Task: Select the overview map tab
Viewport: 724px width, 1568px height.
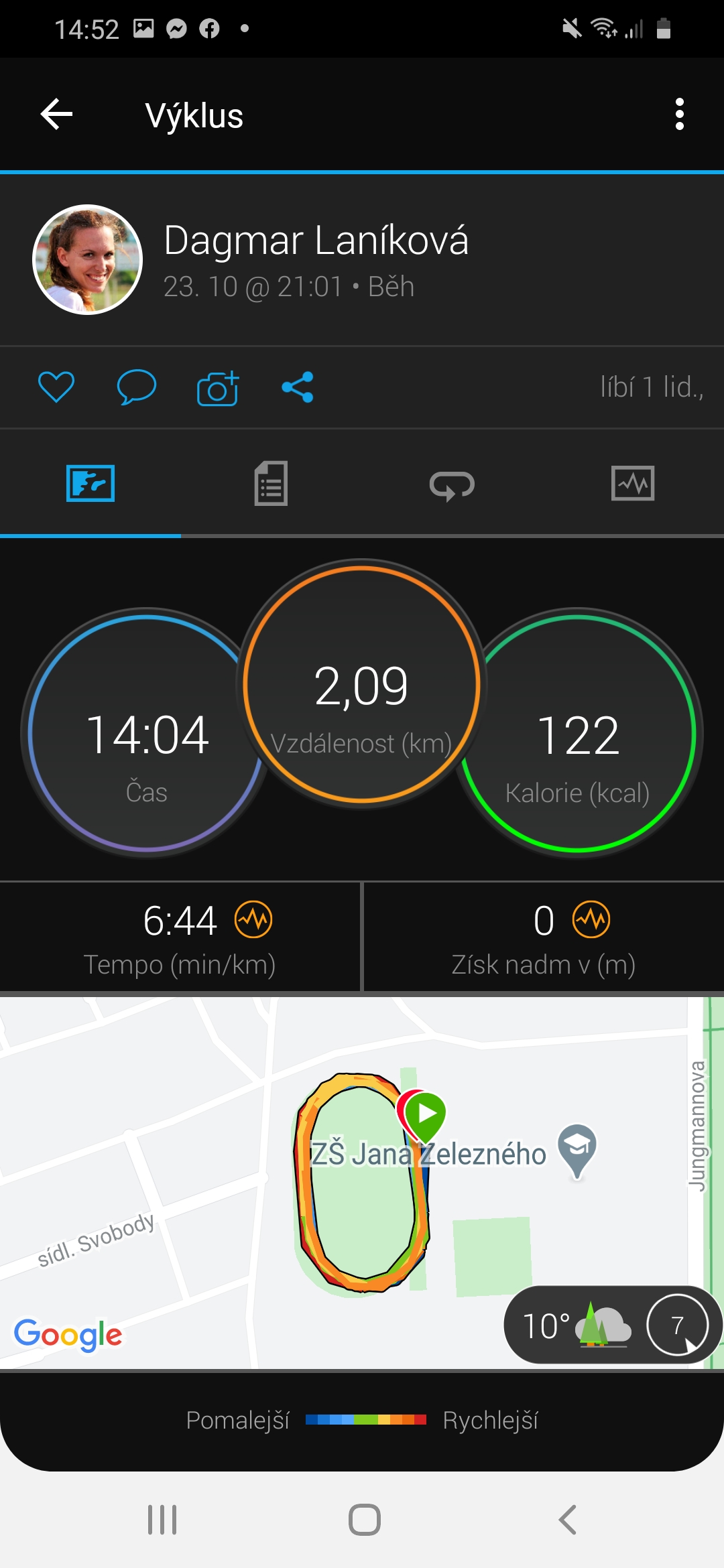Action: (x=90, y=483)
